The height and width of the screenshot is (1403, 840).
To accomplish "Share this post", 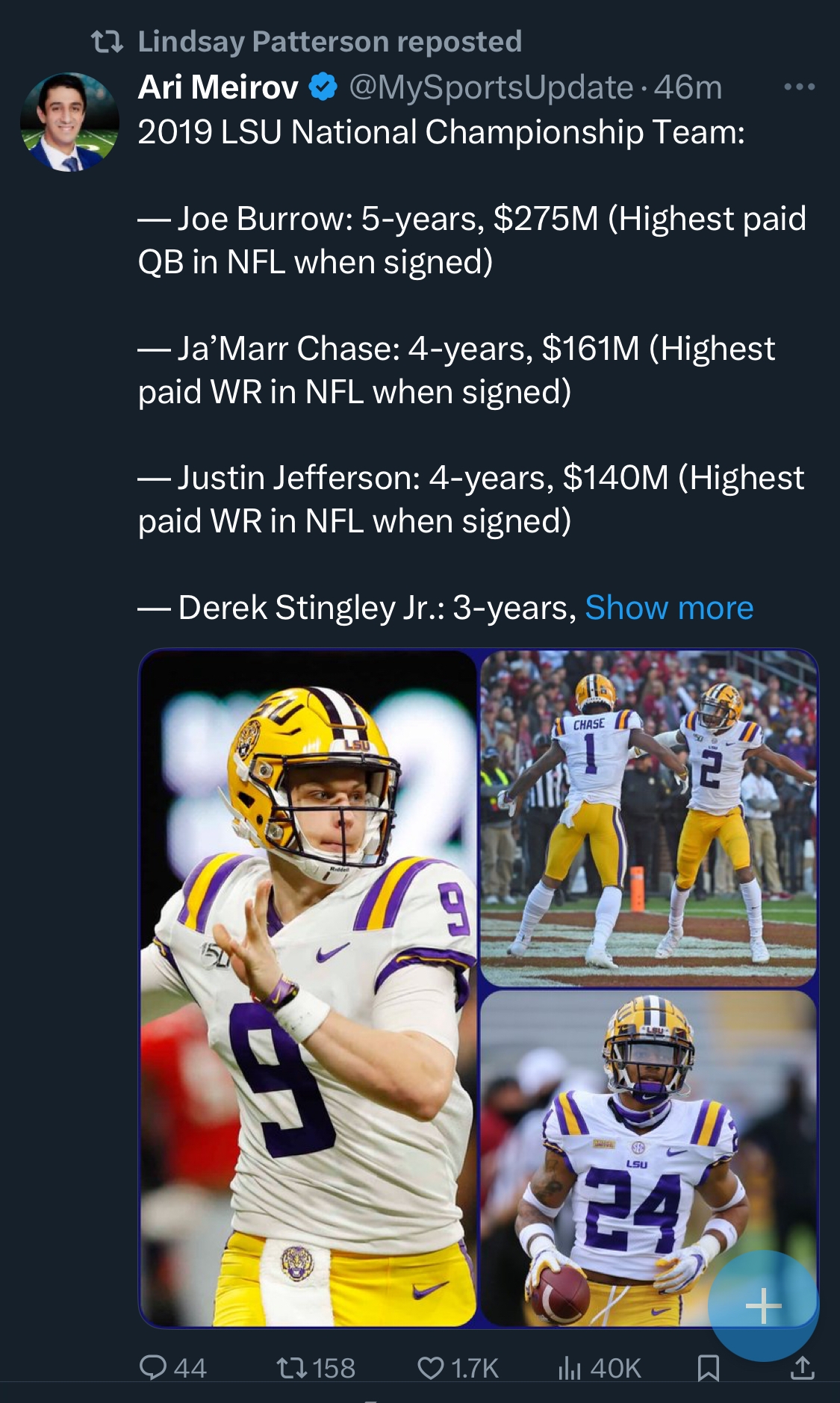I will pyautogui.click(x=802, y=1368).
